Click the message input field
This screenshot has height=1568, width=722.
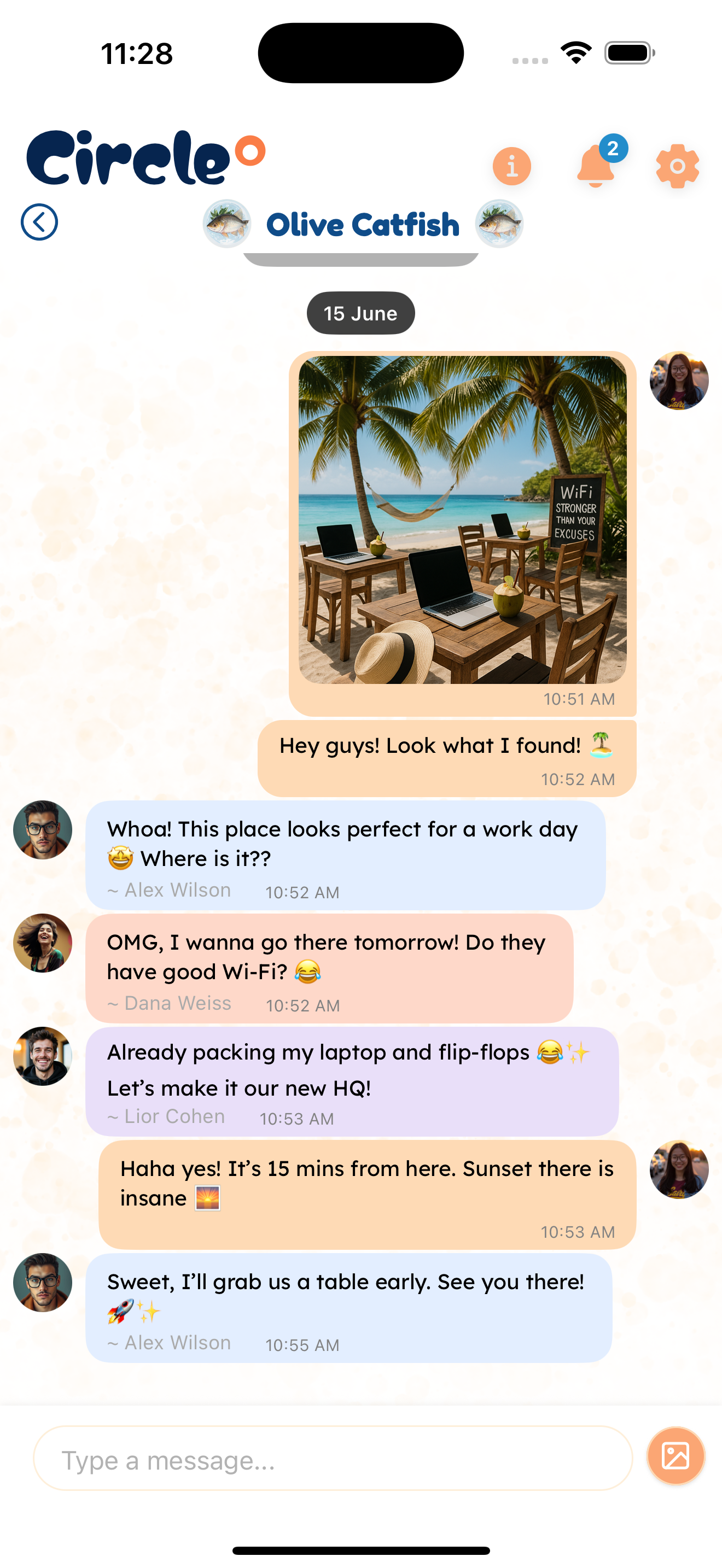pos(335,1460)
